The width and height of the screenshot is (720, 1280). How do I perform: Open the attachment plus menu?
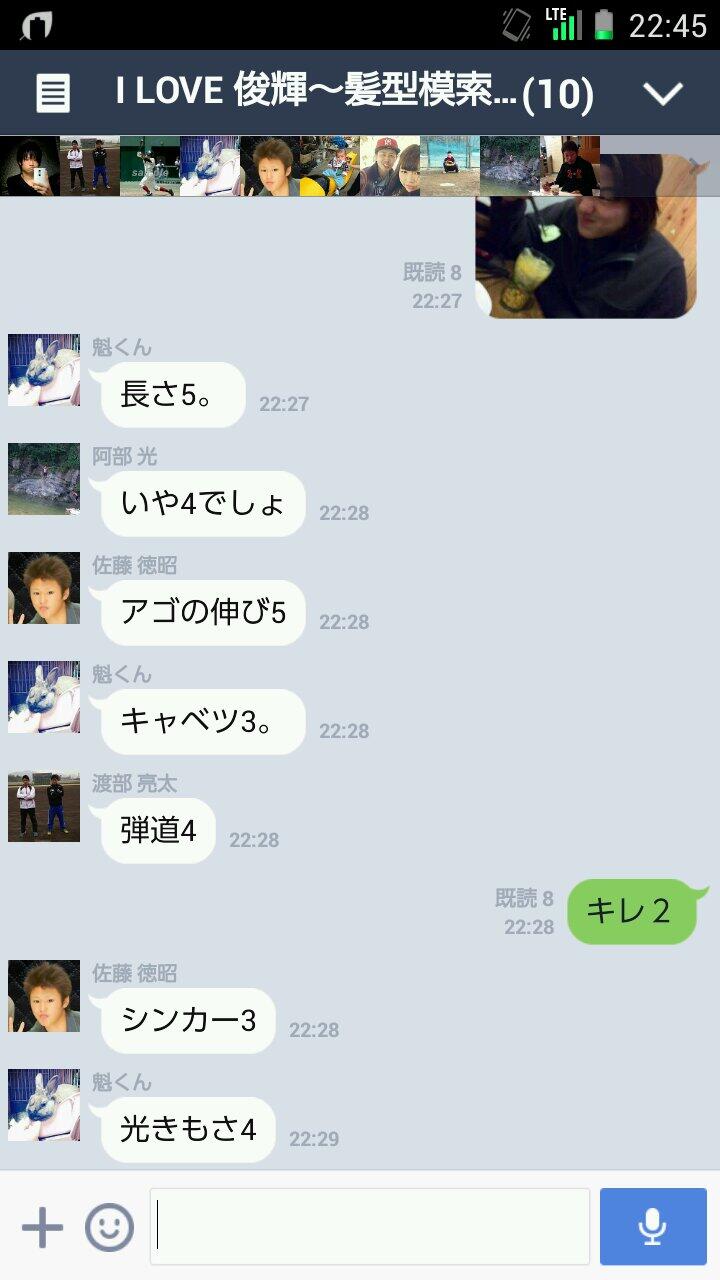tap(42, 1227)
